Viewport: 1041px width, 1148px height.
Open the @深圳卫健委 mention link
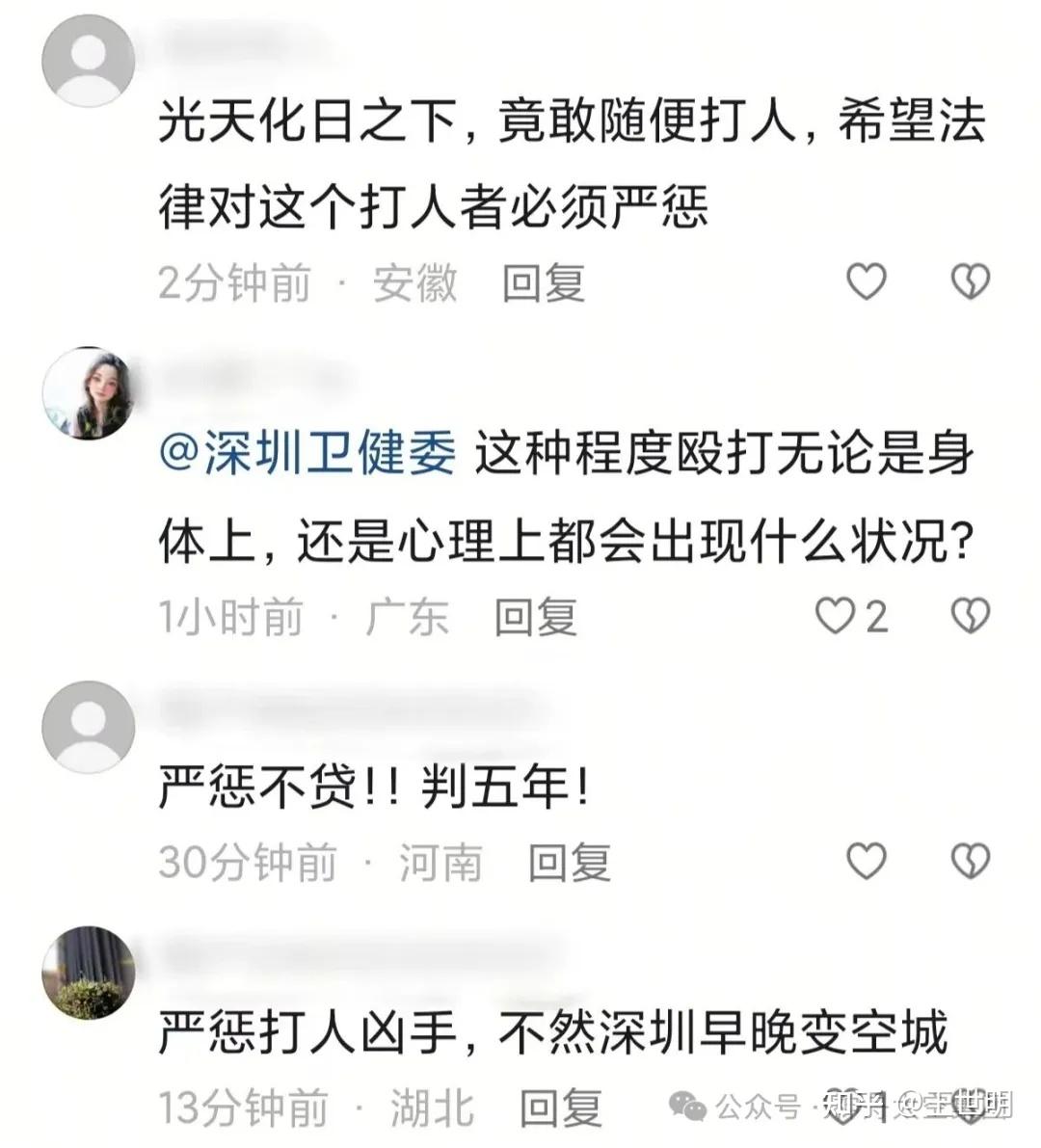307,454
